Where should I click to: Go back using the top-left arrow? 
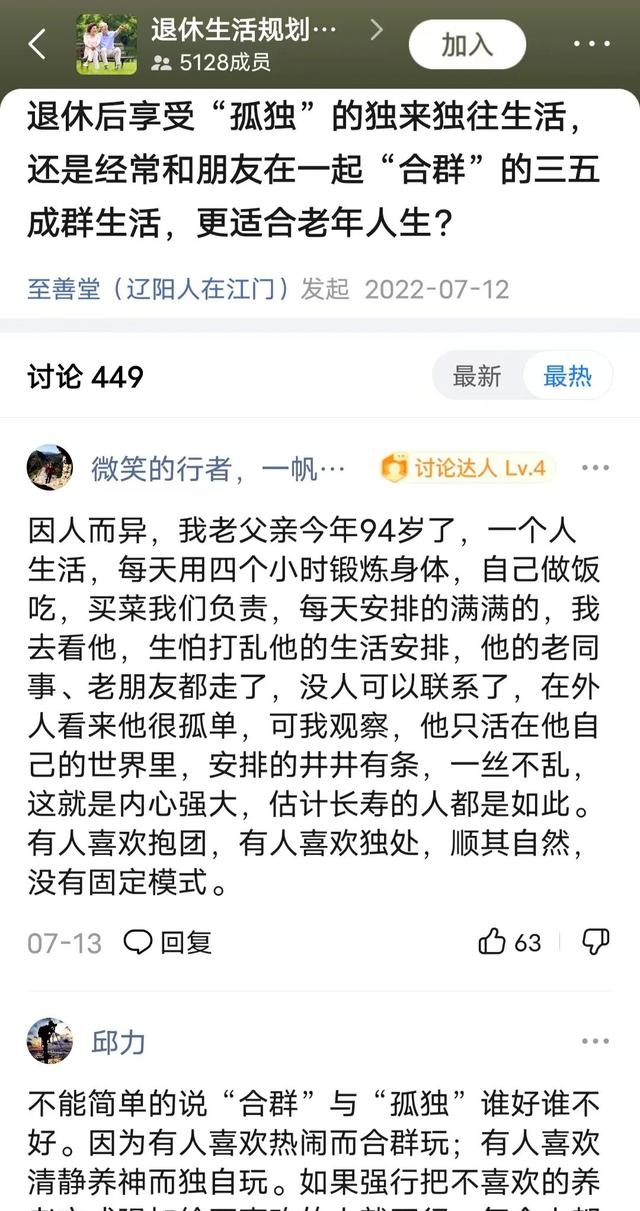click(37, 44)
